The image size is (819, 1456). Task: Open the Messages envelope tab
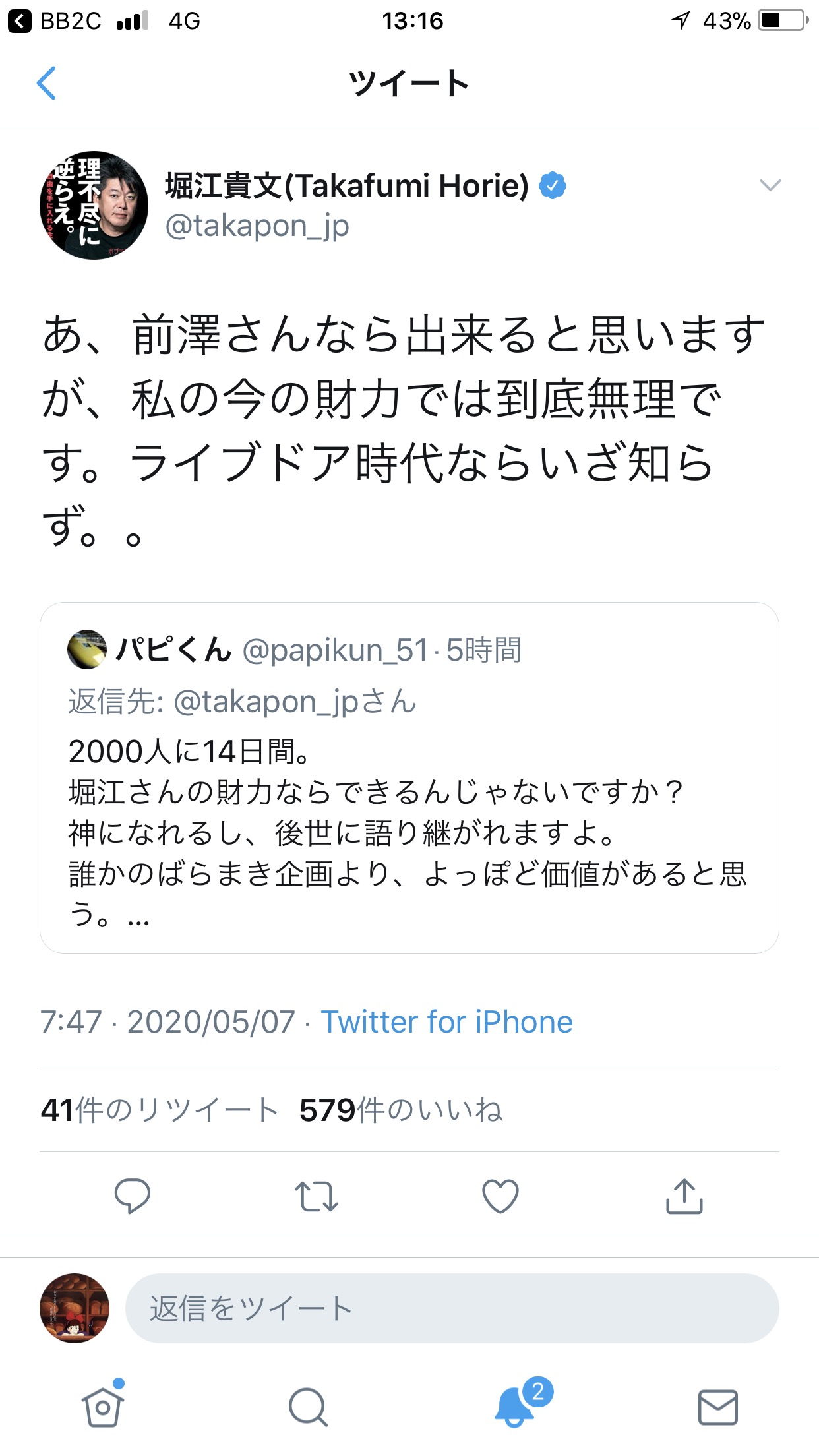(x=717, y=1407)
